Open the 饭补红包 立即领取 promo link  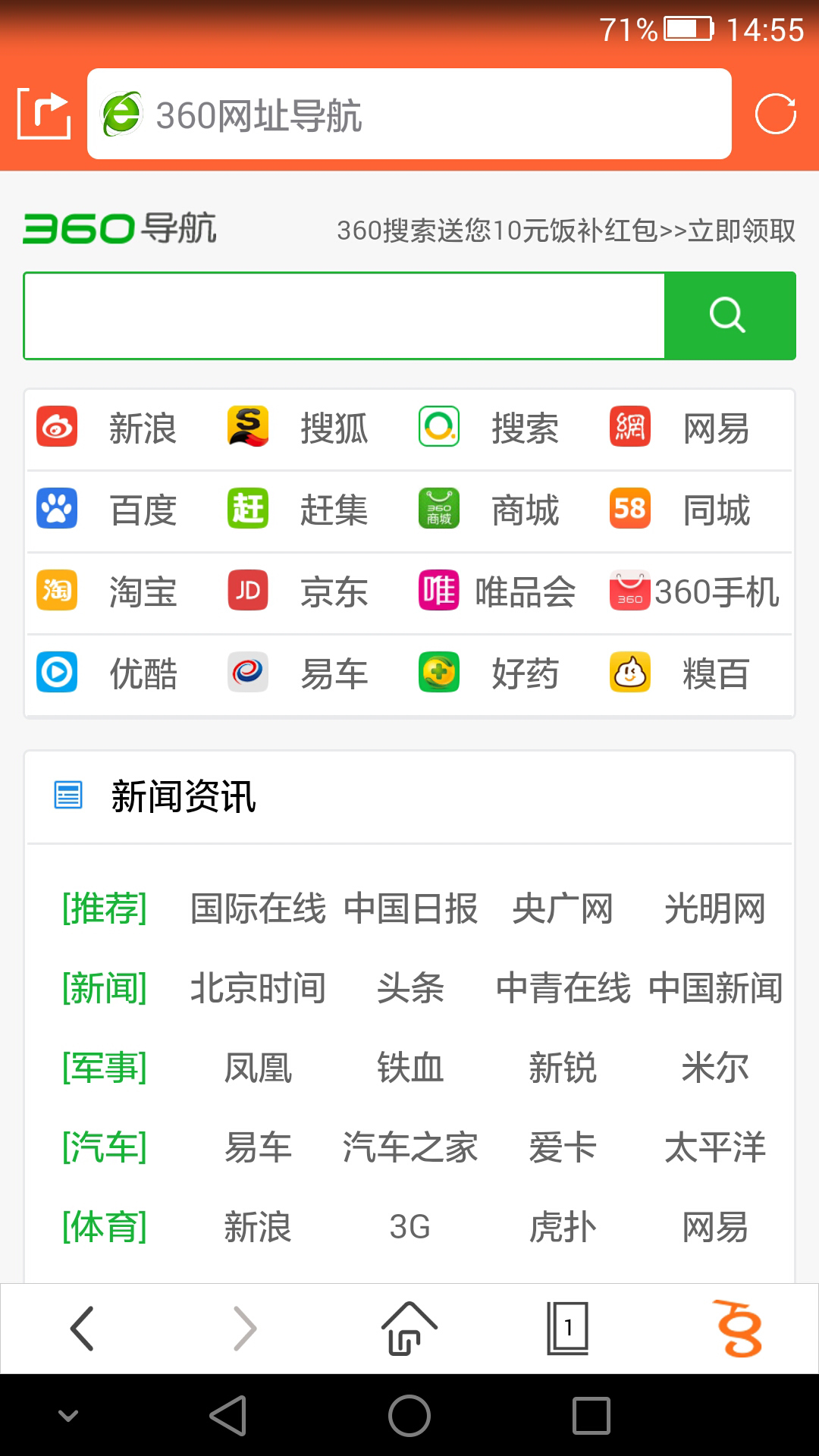[566, 230]
